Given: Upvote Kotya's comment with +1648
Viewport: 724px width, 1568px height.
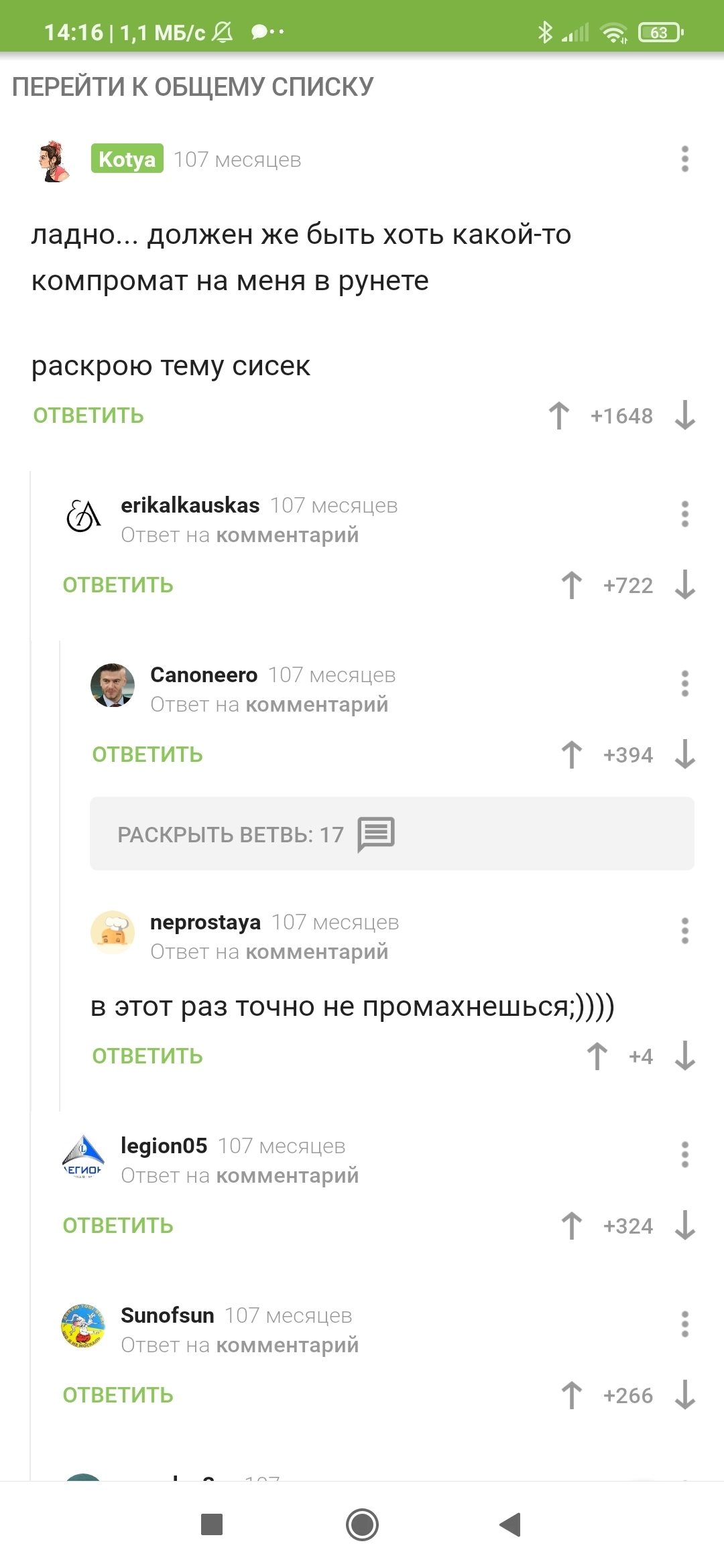Looking at the screenshot, I should [x=558, y=415].
